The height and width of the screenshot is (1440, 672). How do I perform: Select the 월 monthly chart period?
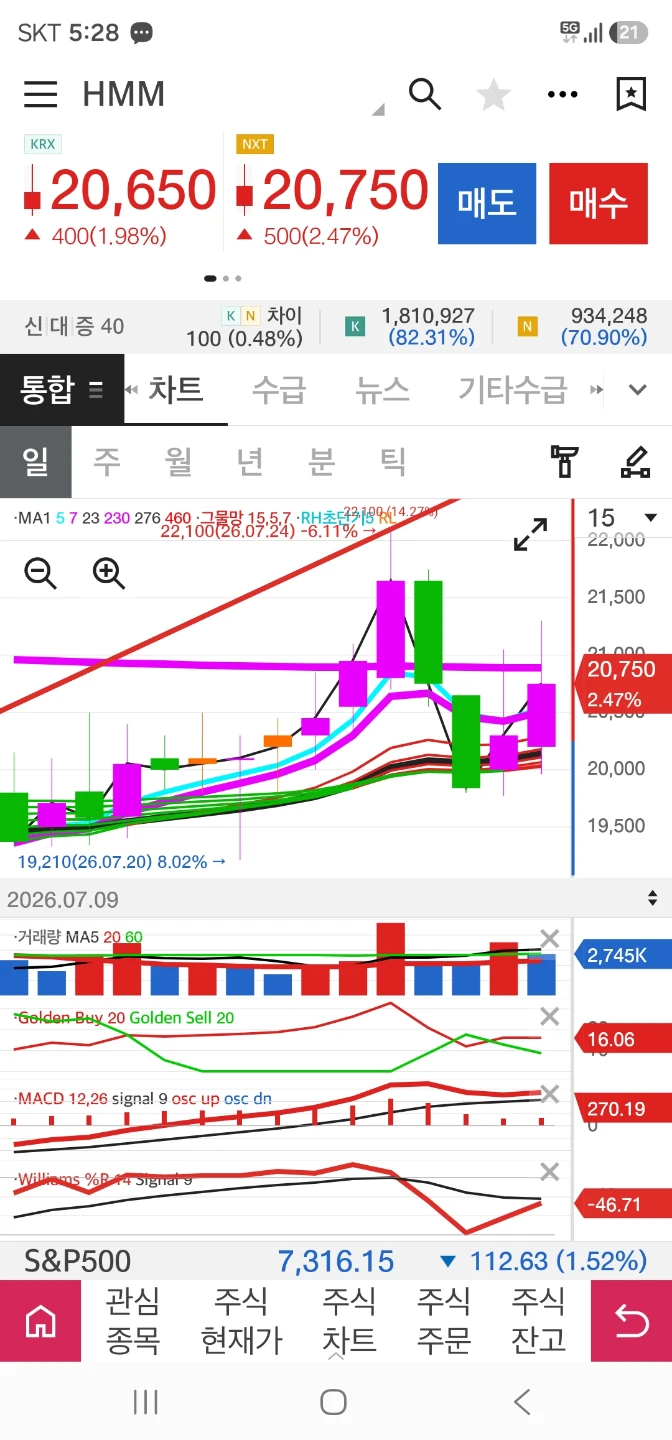[179, 461]
